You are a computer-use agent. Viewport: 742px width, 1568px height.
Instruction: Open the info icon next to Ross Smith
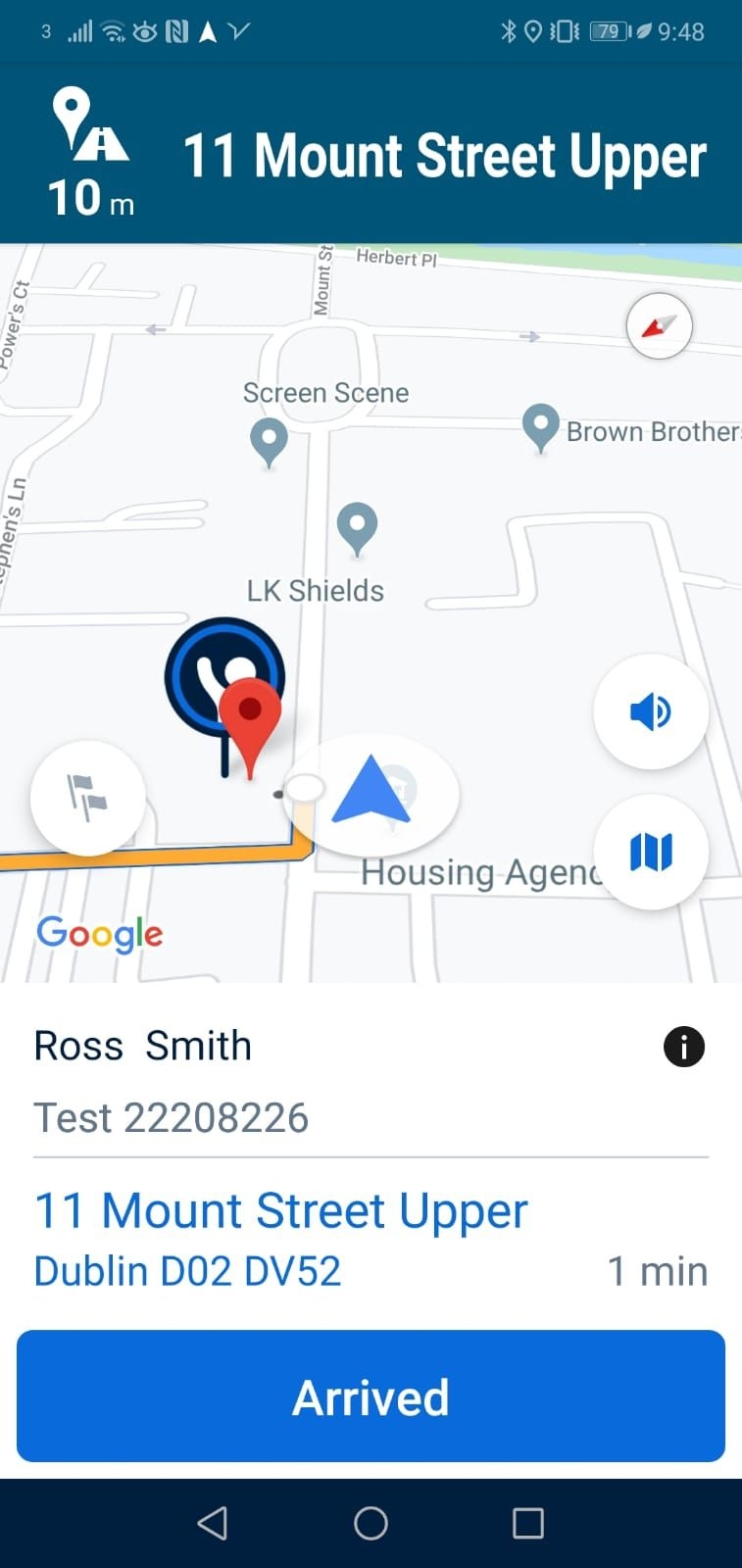click(x=683, y=1047)
